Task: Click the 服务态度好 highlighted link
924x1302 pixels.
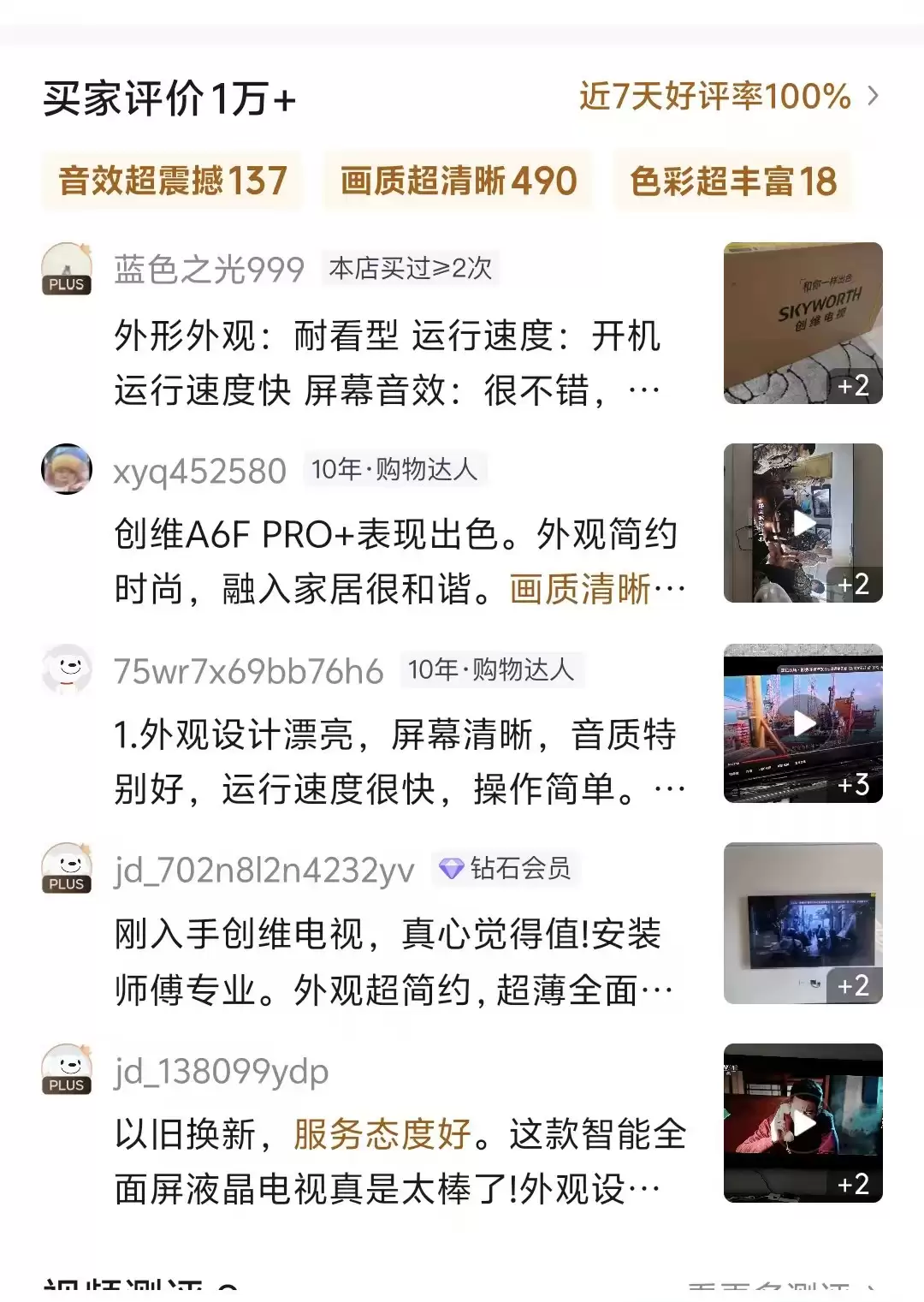Action: (x=380, y=1137)
